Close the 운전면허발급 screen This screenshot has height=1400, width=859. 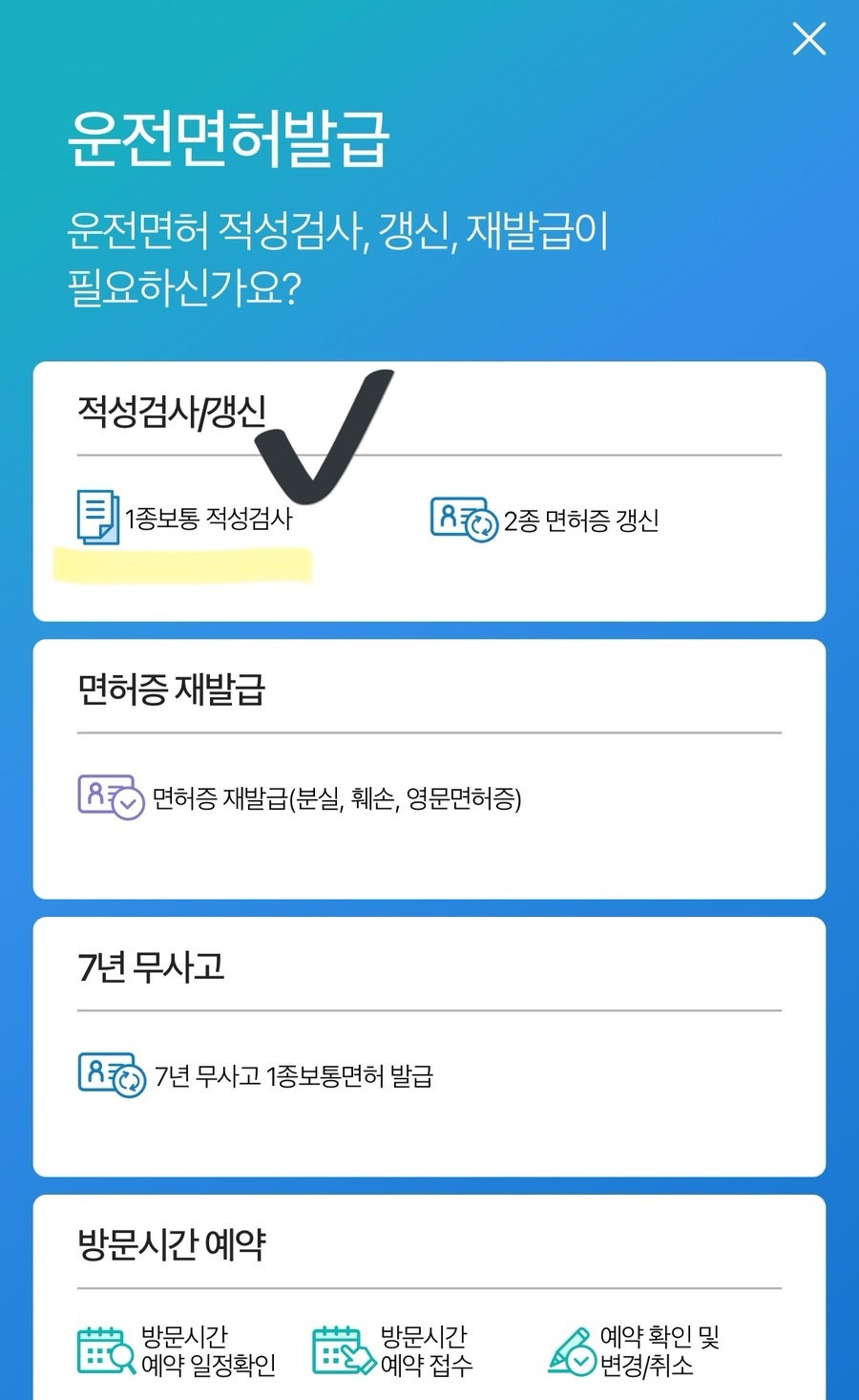click(808, 40)
